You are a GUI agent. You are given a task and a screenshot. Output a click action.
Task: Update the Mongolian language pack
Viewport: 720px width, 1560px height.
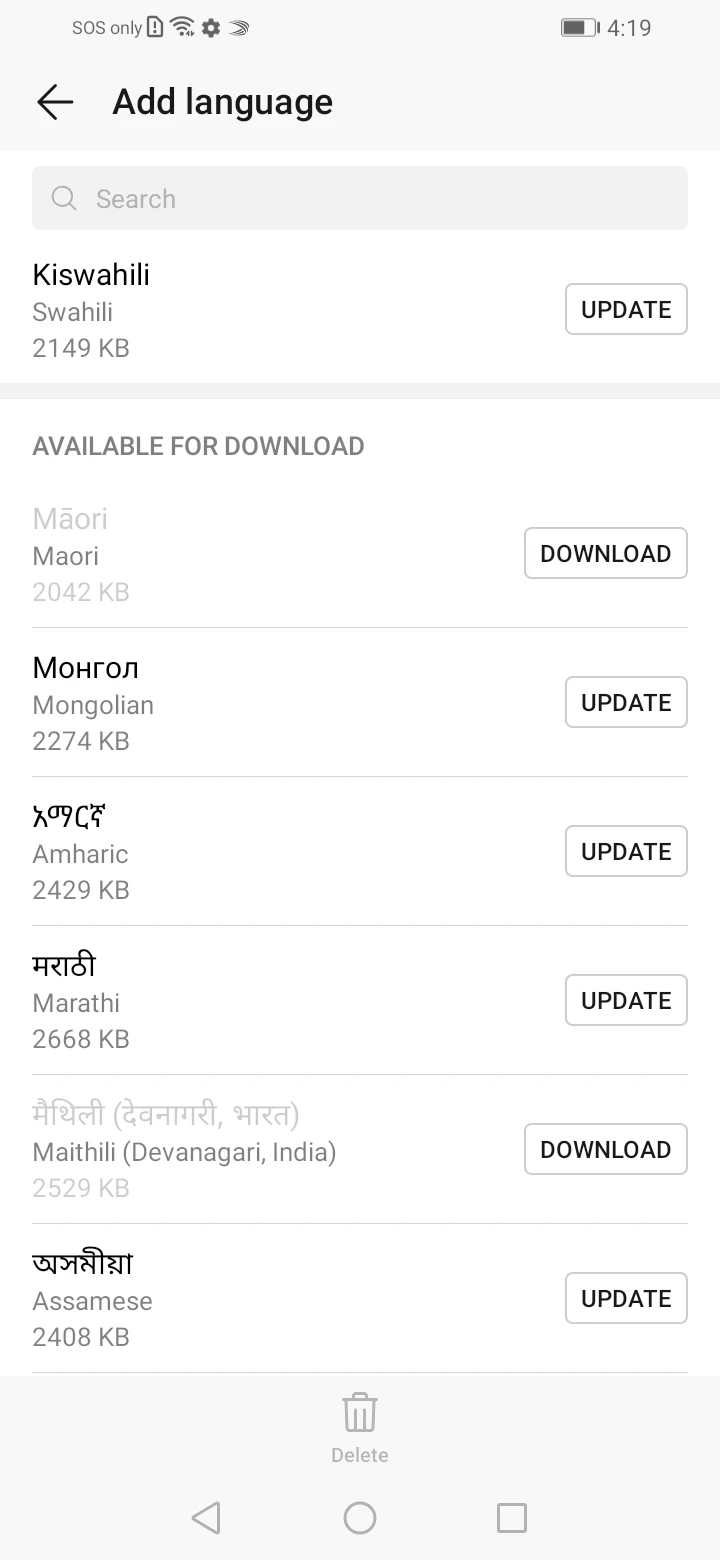[x=626, y=702]
